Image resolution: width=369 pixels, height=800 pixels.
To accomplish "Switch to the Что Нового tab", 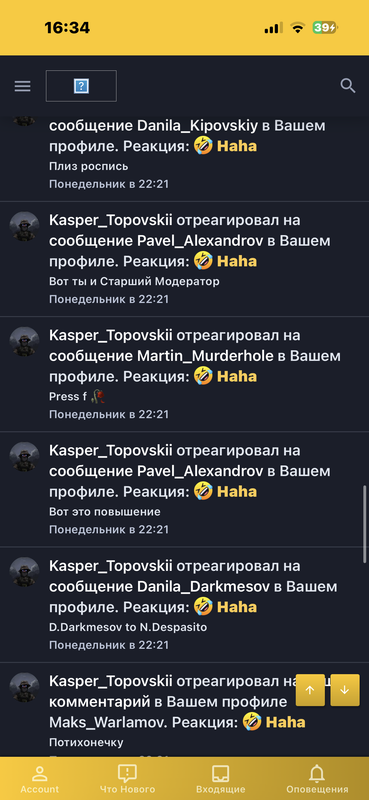I will [127, 779].
